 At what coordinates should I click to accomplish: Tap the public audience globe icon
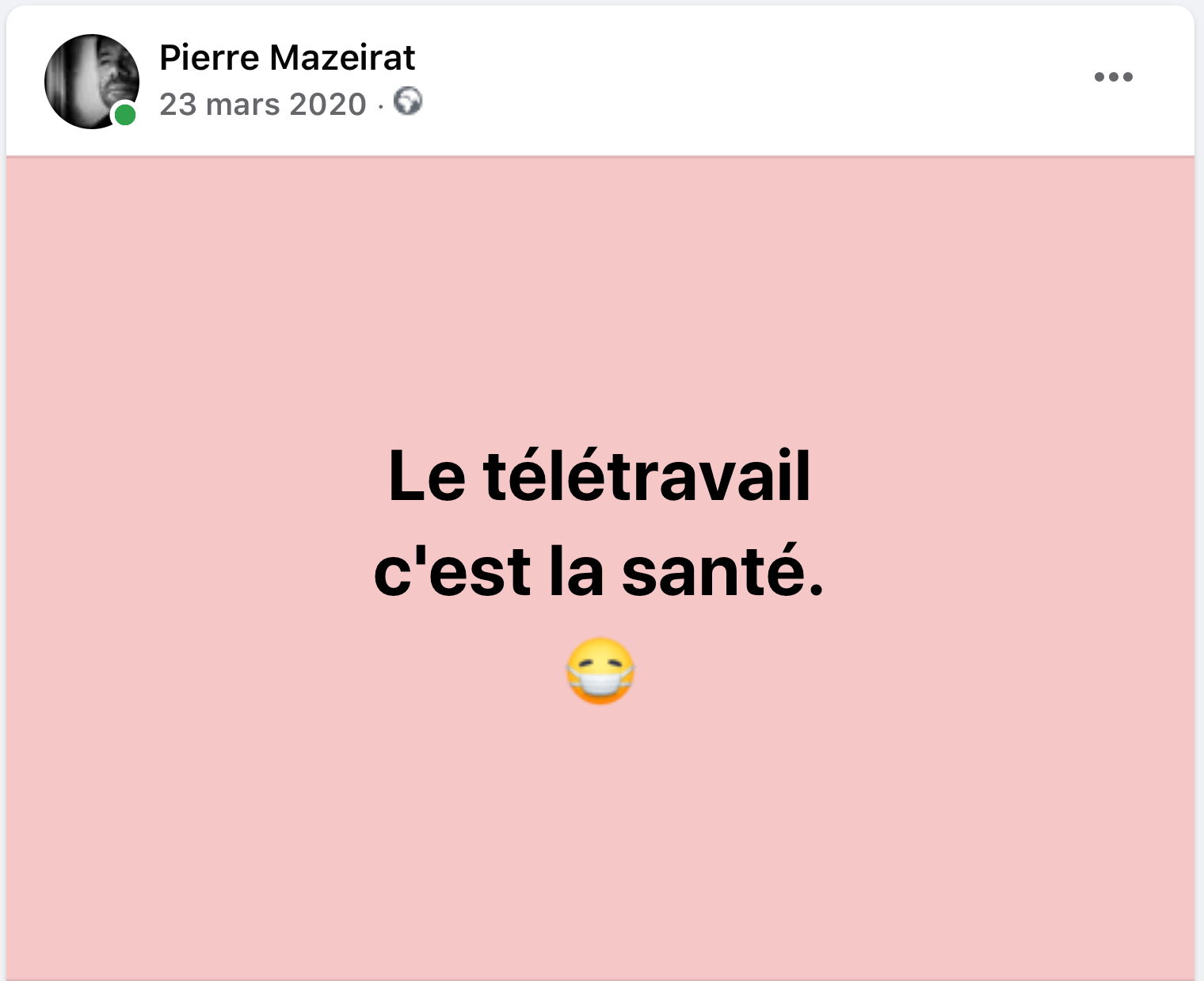point(408,101)
